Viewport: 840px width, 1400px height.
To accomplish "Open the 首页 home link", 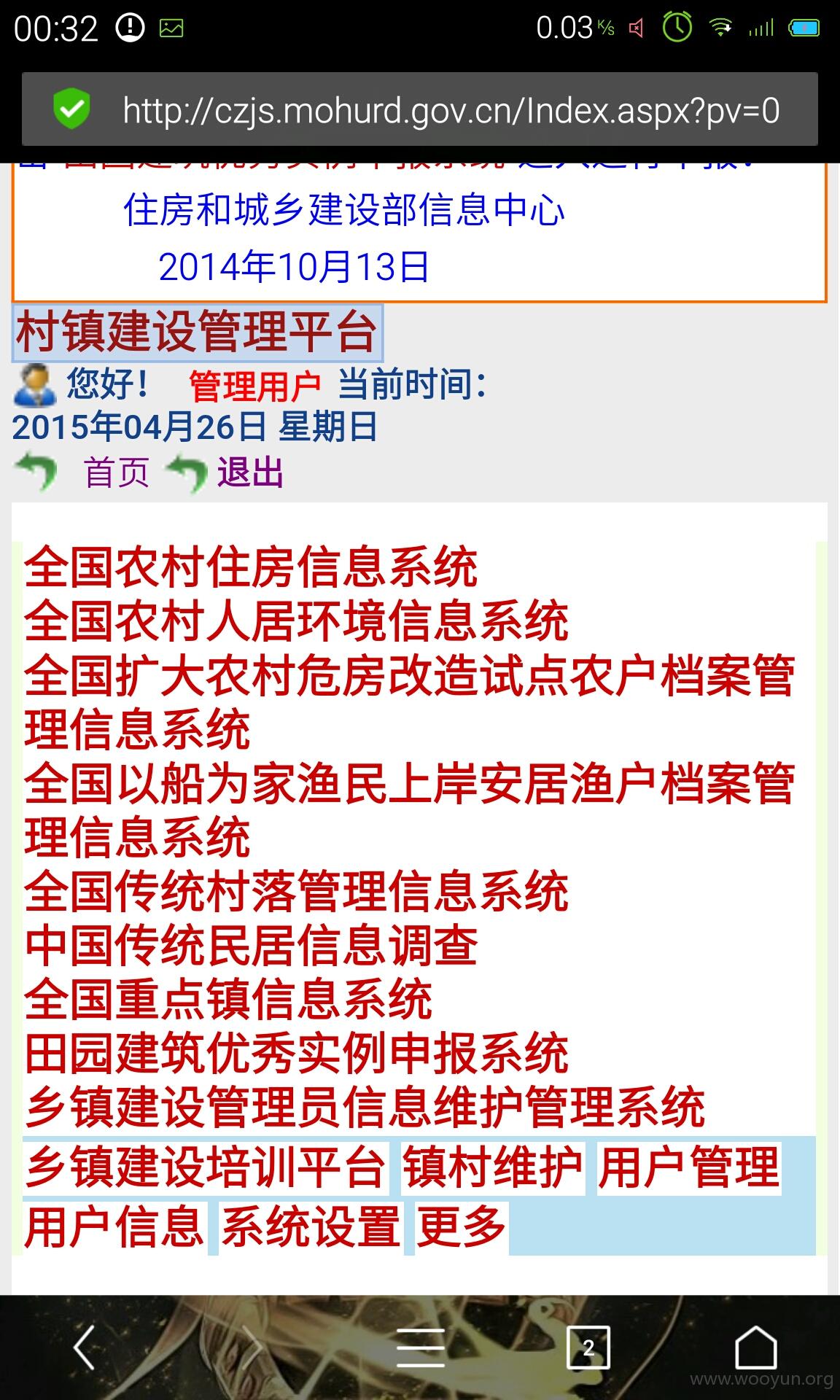I will pyautogui.click(x=117, y=472).
